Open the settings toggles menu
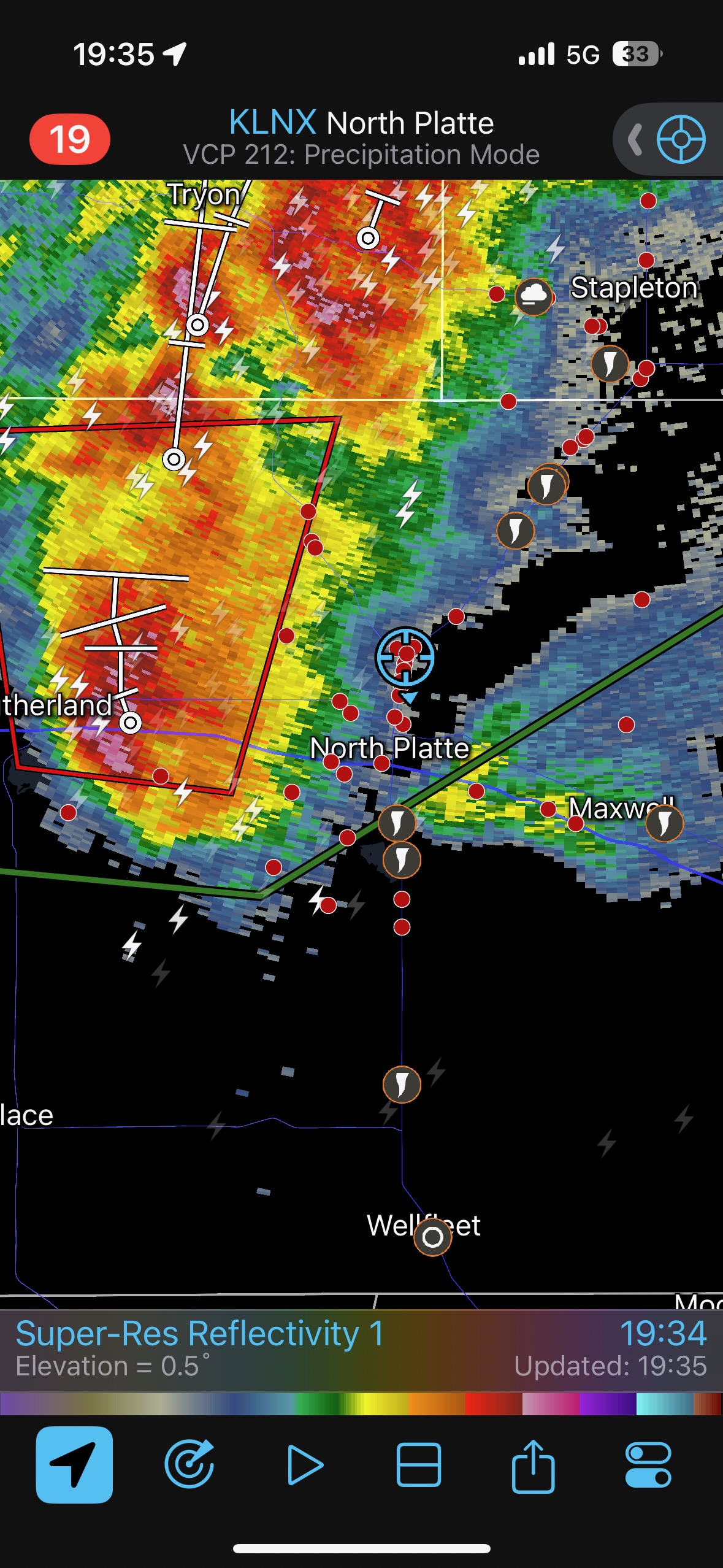Image resolution: width=723 pixels, height=1568 pixels. click(648, 1464)
